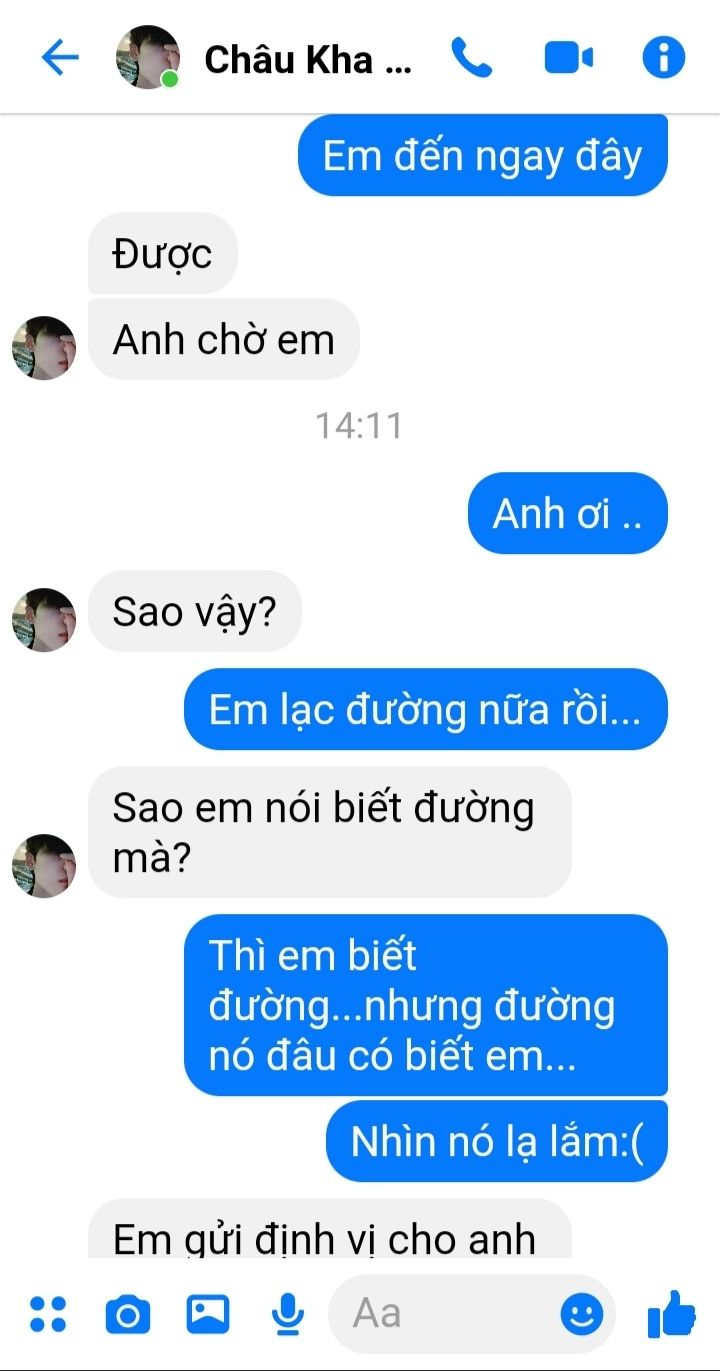Start a video call with Châu Kha

(568, 58)
